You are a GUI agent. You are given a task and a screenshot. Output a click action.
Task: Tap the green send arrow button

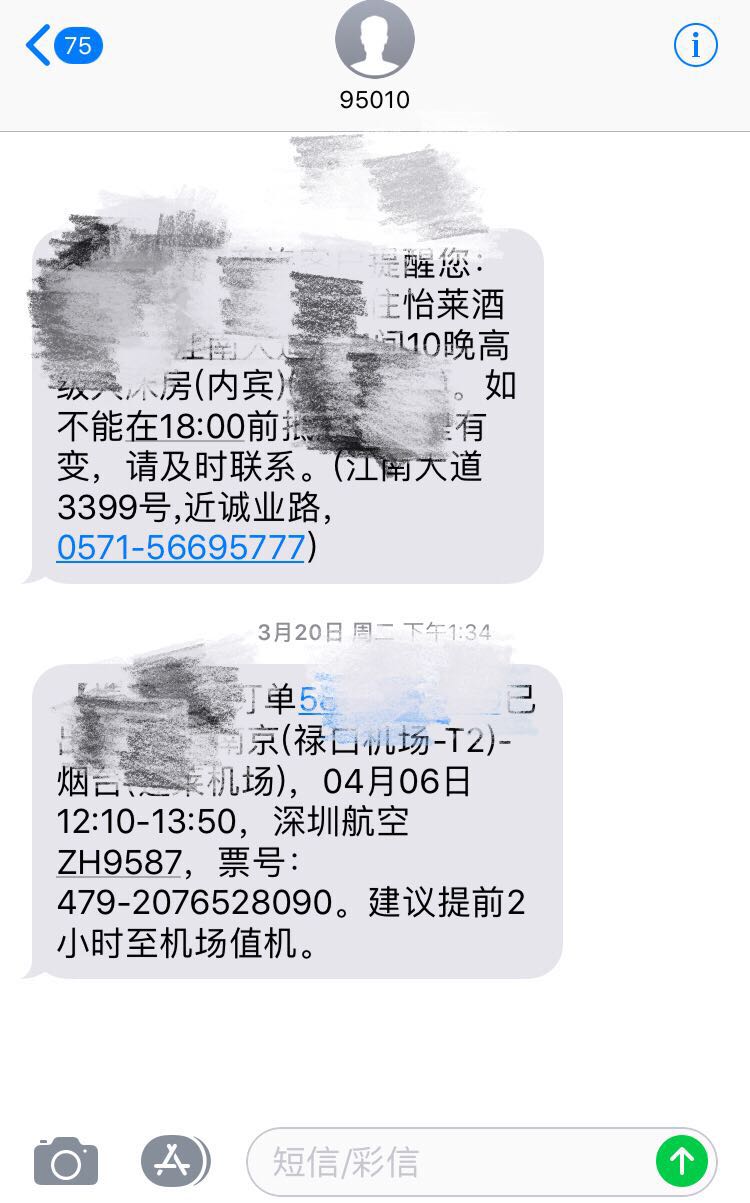tap(681, 1160)
